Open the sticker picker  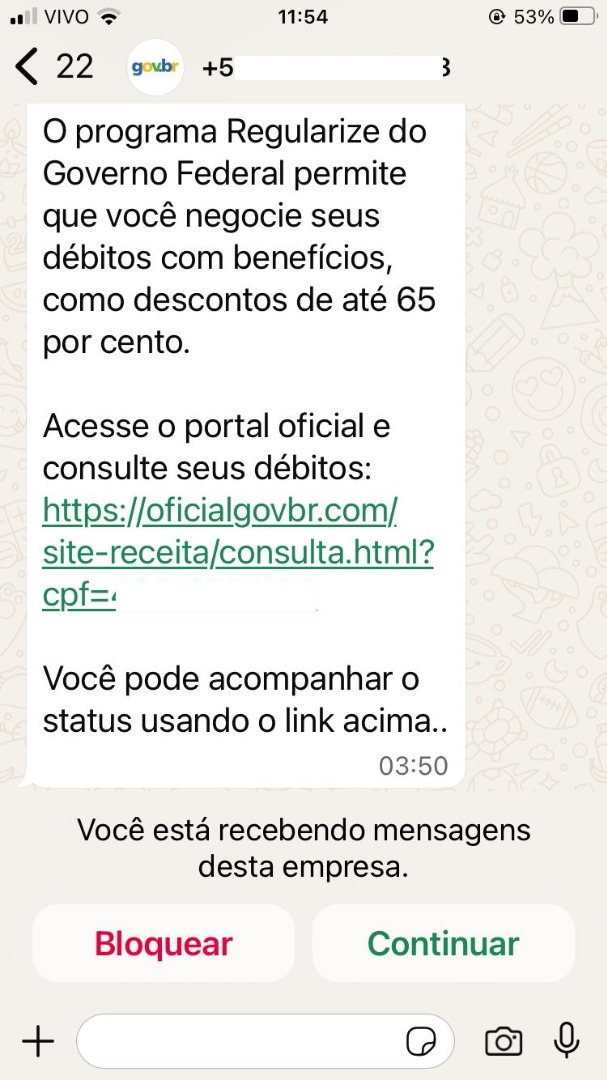coord(421,1042)
